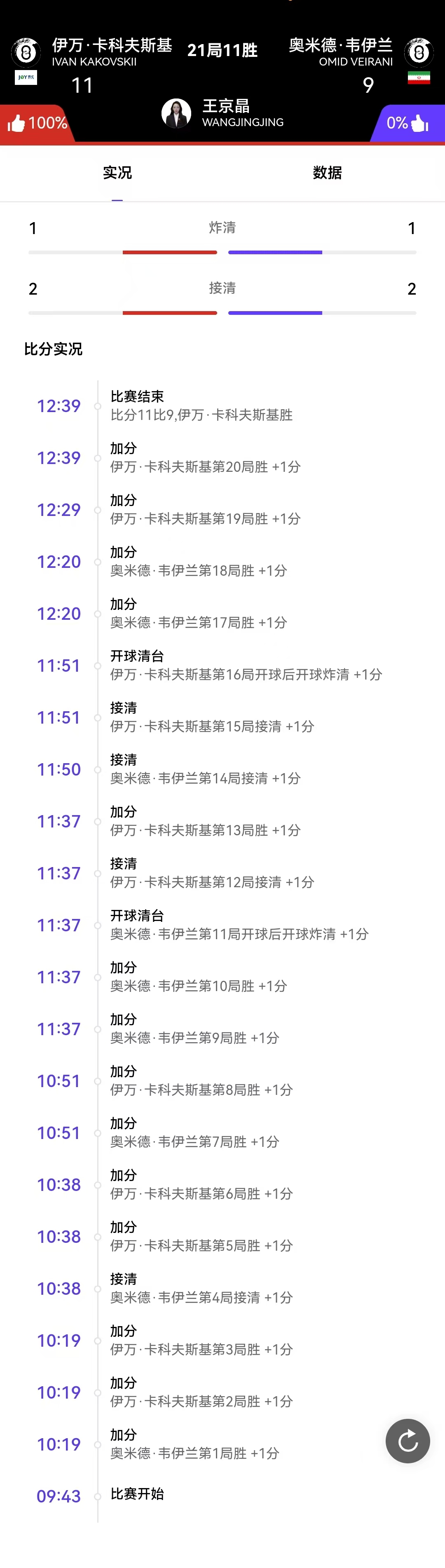Select the 实况 tab
445x1568 pixels.
[117, 173]
